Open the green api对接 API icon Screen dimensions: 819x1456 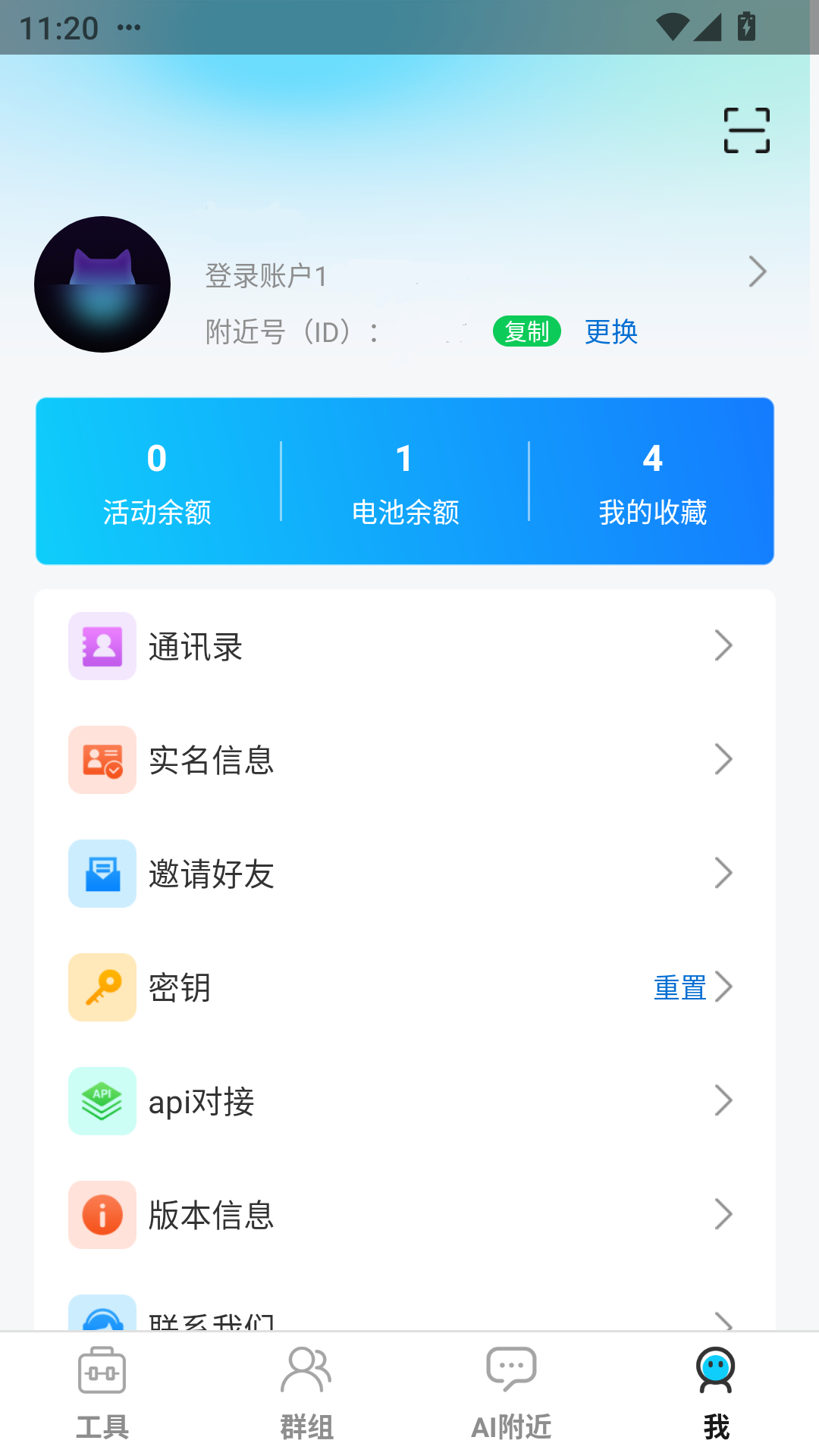[102, 1101]
